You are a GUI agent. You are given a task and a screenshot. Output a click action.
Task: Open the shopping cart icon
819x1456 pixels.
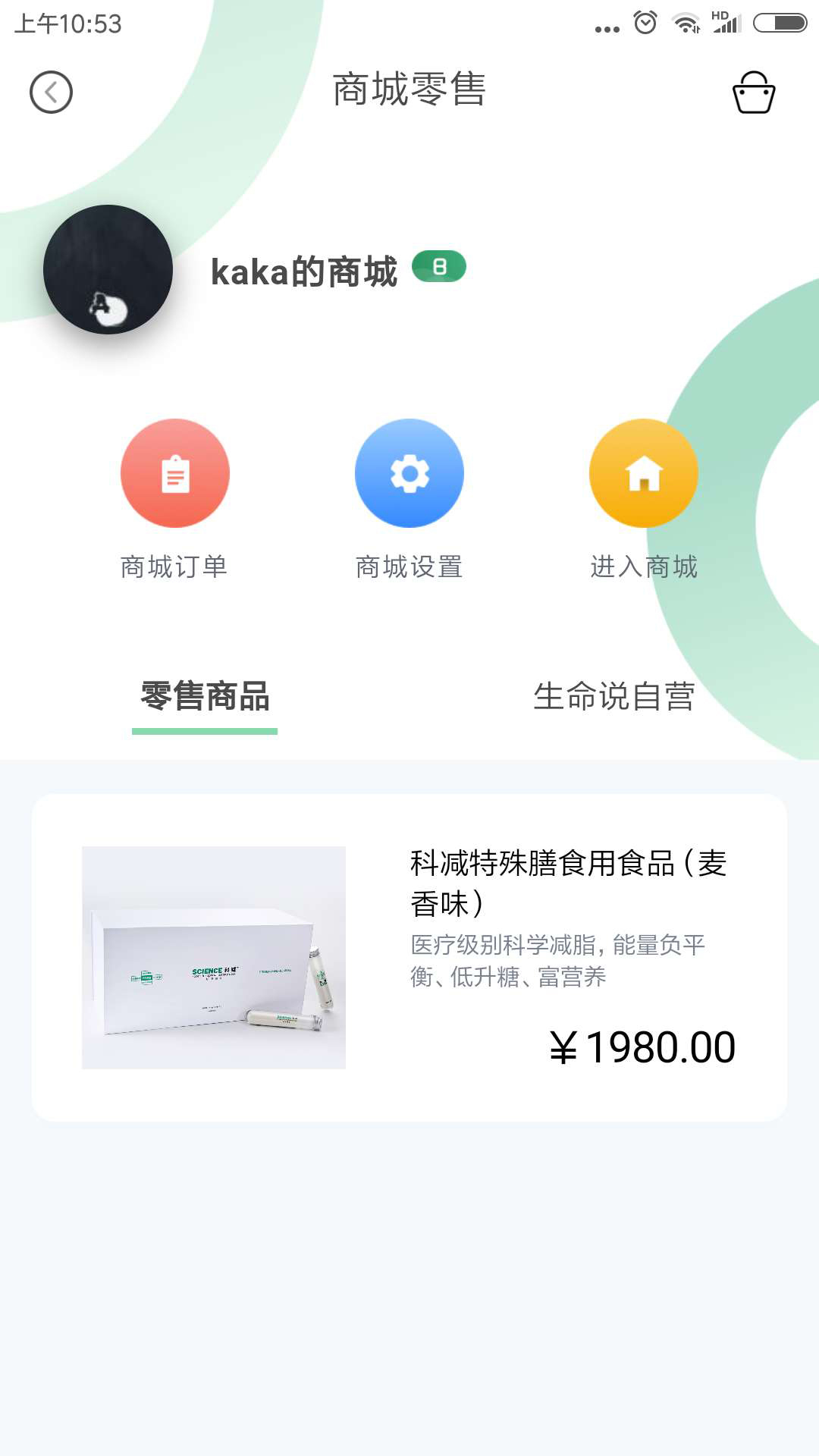(x=755, y=91)
